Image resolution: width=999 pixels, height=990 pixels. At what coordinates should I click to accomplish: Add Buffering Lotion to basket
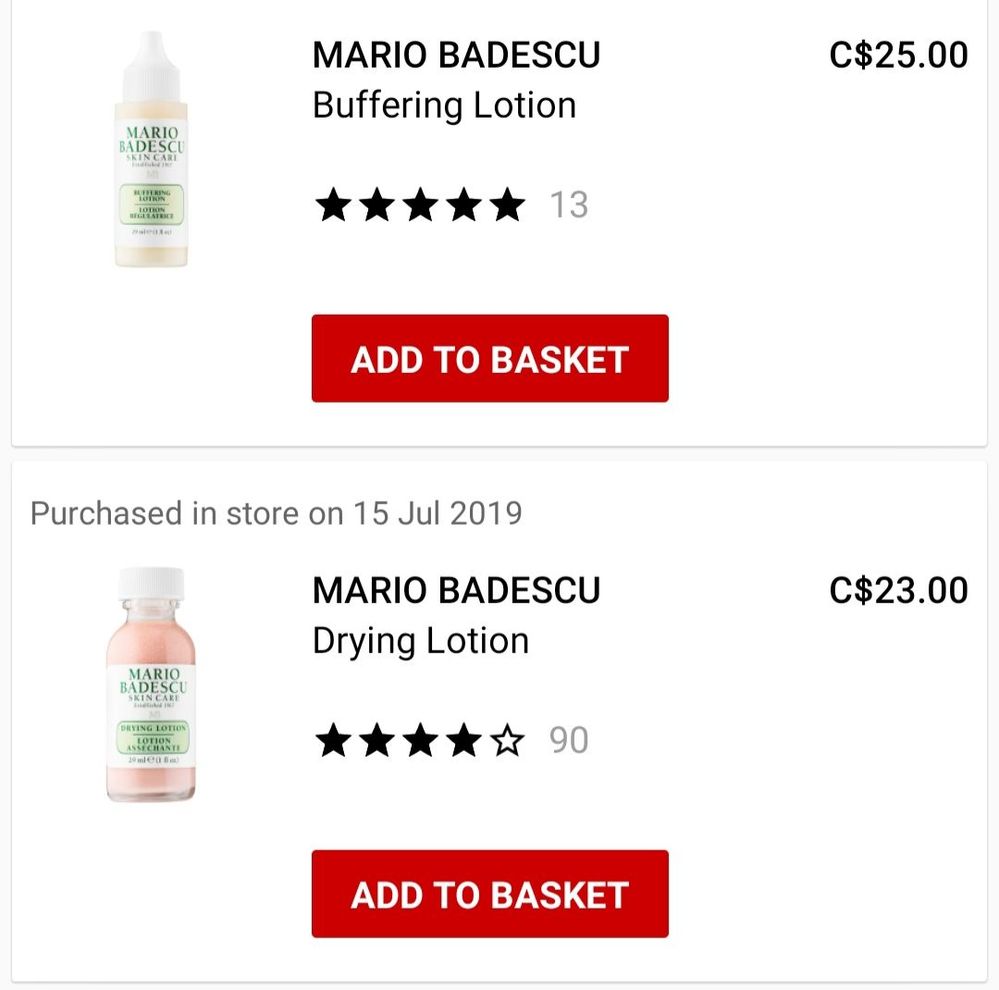click(489, 359)
